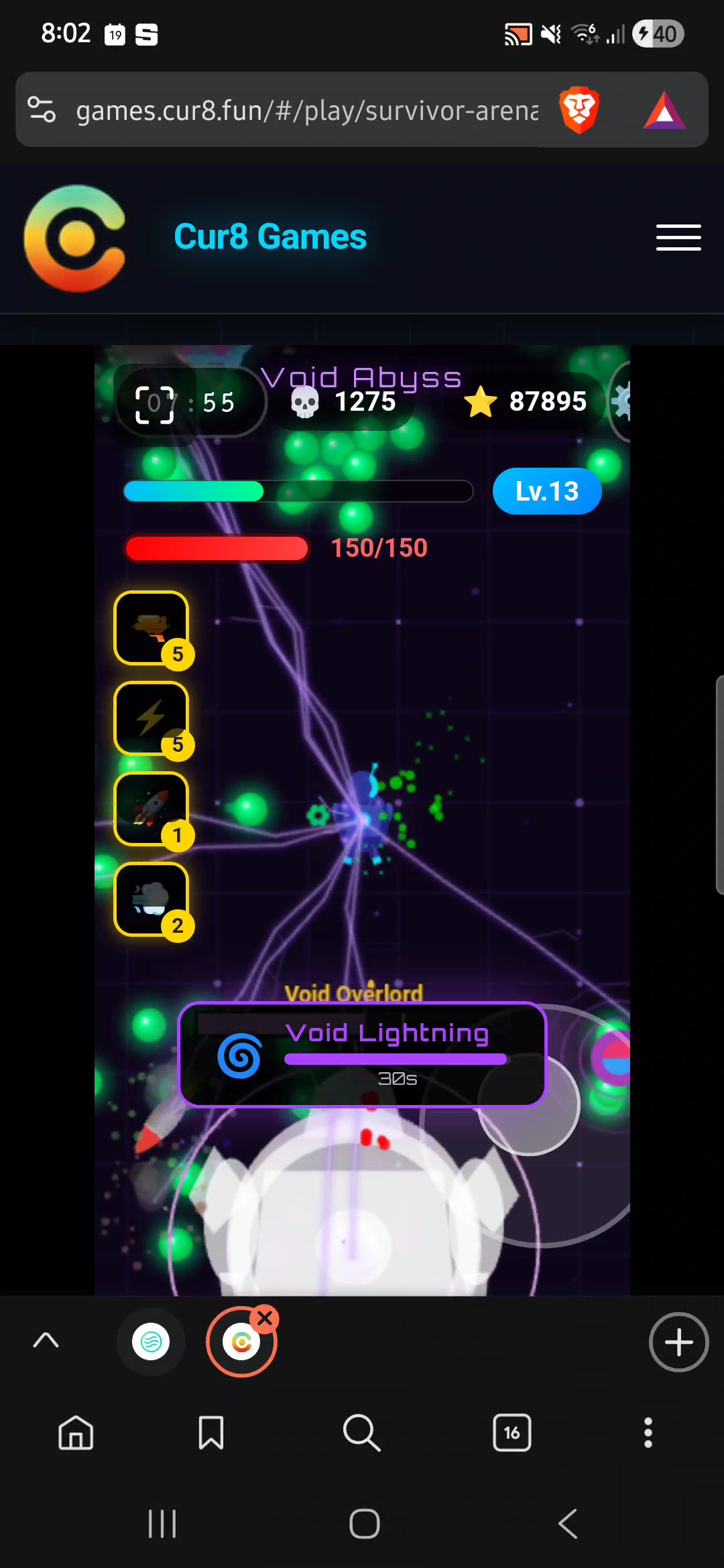Toggle game fullscreen icon
The image size is (724, 1568).
[x=155, y=404]
